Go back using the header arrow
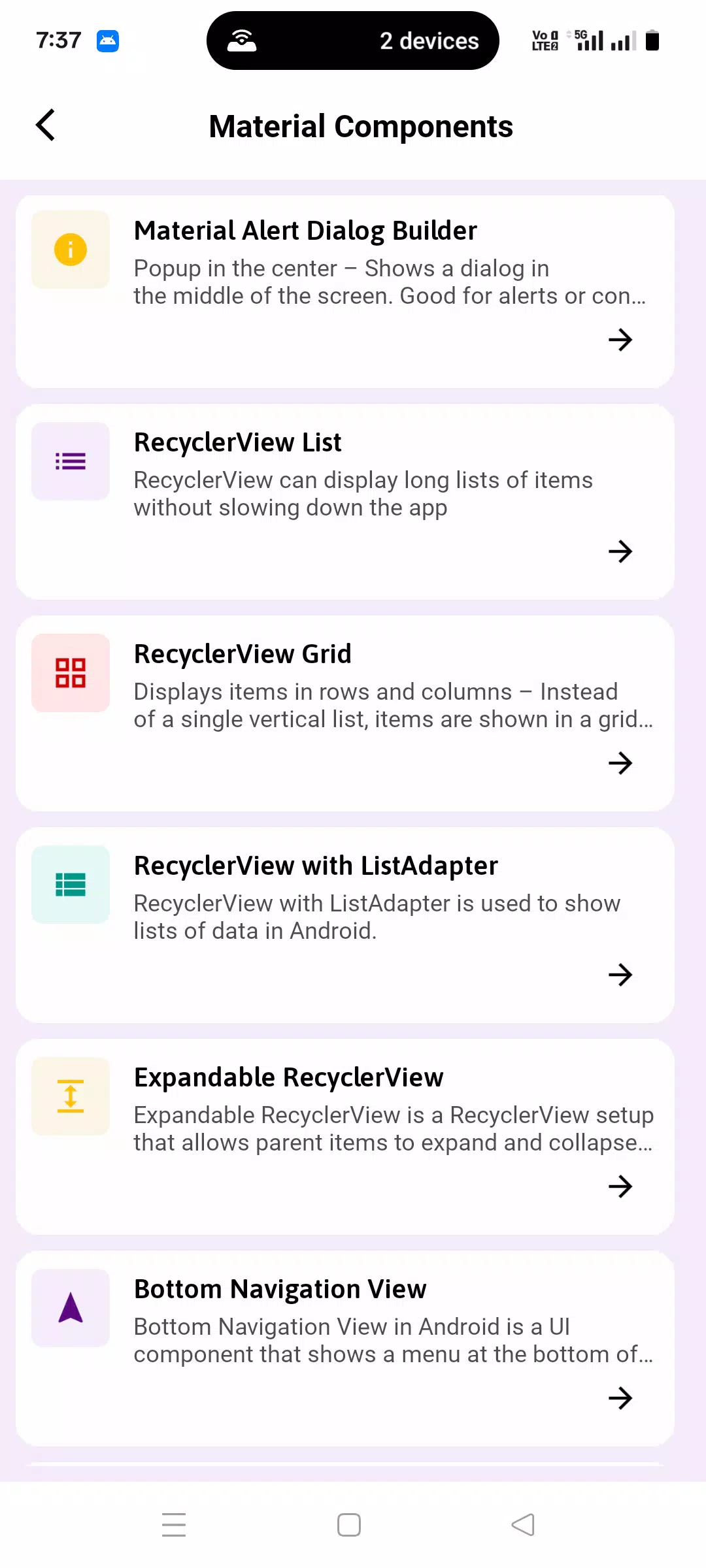706x1568 pixels. [x=45, y=125]
